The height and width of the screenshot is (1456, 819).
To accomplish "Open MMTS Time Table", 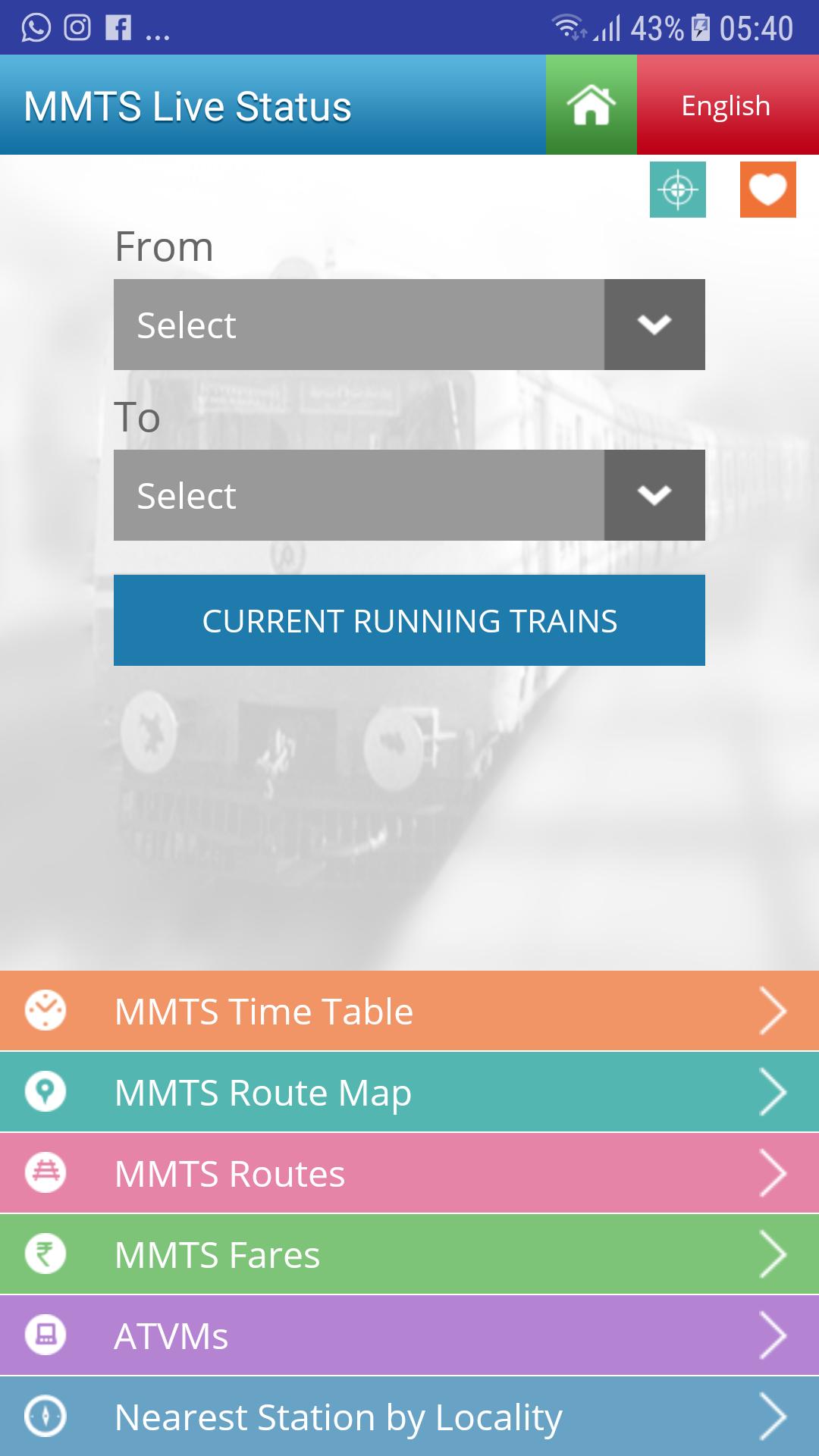I will click(409, 1011).
